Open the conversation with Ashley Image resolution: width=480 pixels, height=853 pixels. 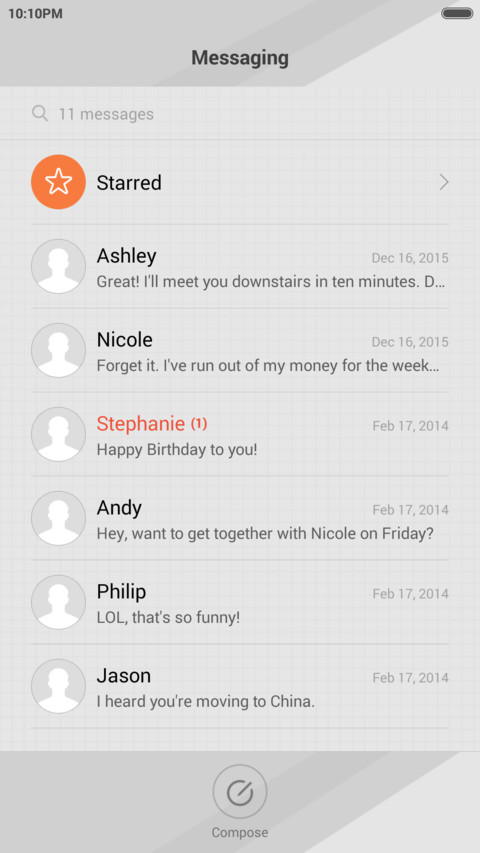coord(240,267)
